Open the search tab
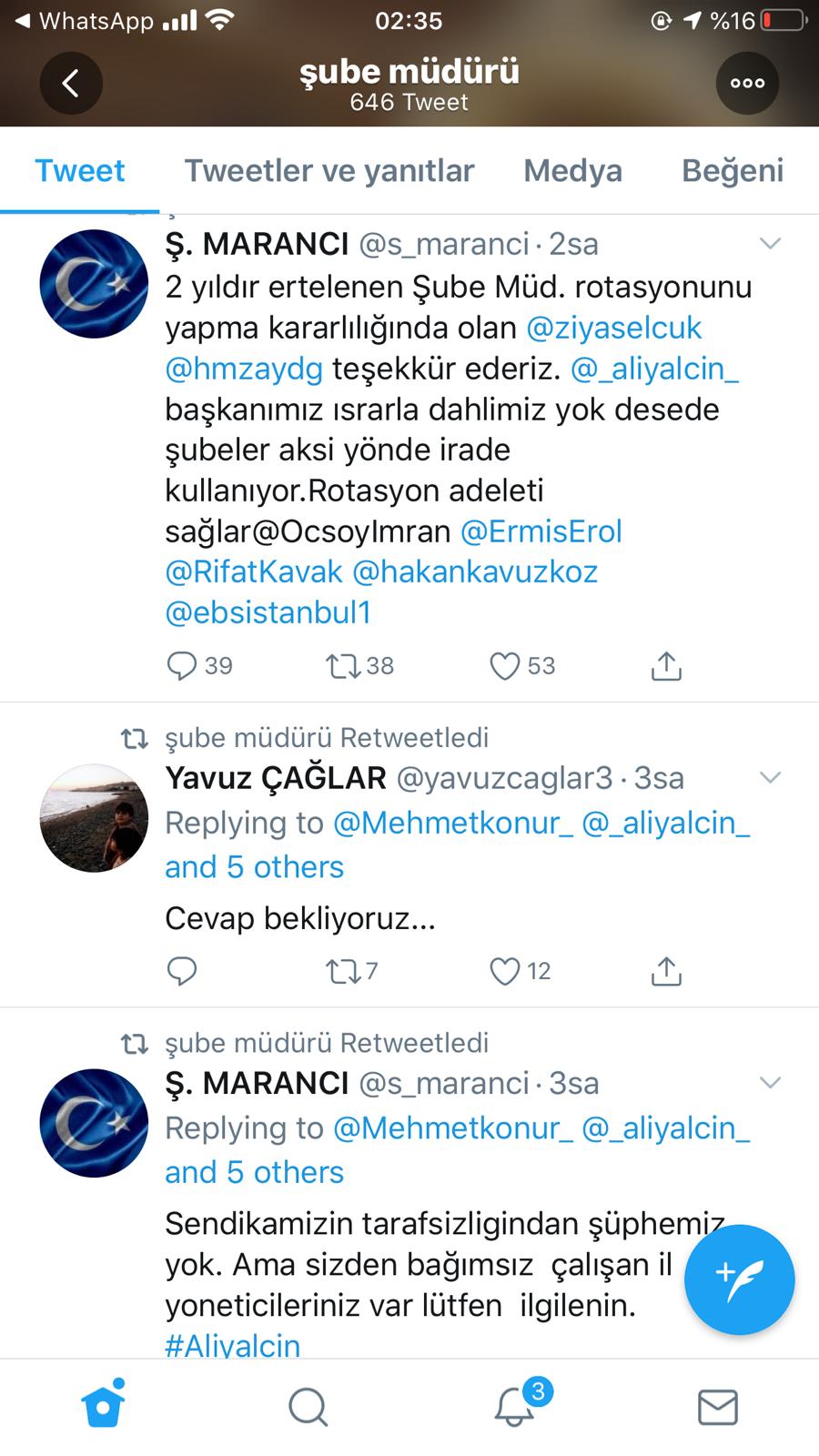This screenshot has width=819, height=1456. (308, 1407)
